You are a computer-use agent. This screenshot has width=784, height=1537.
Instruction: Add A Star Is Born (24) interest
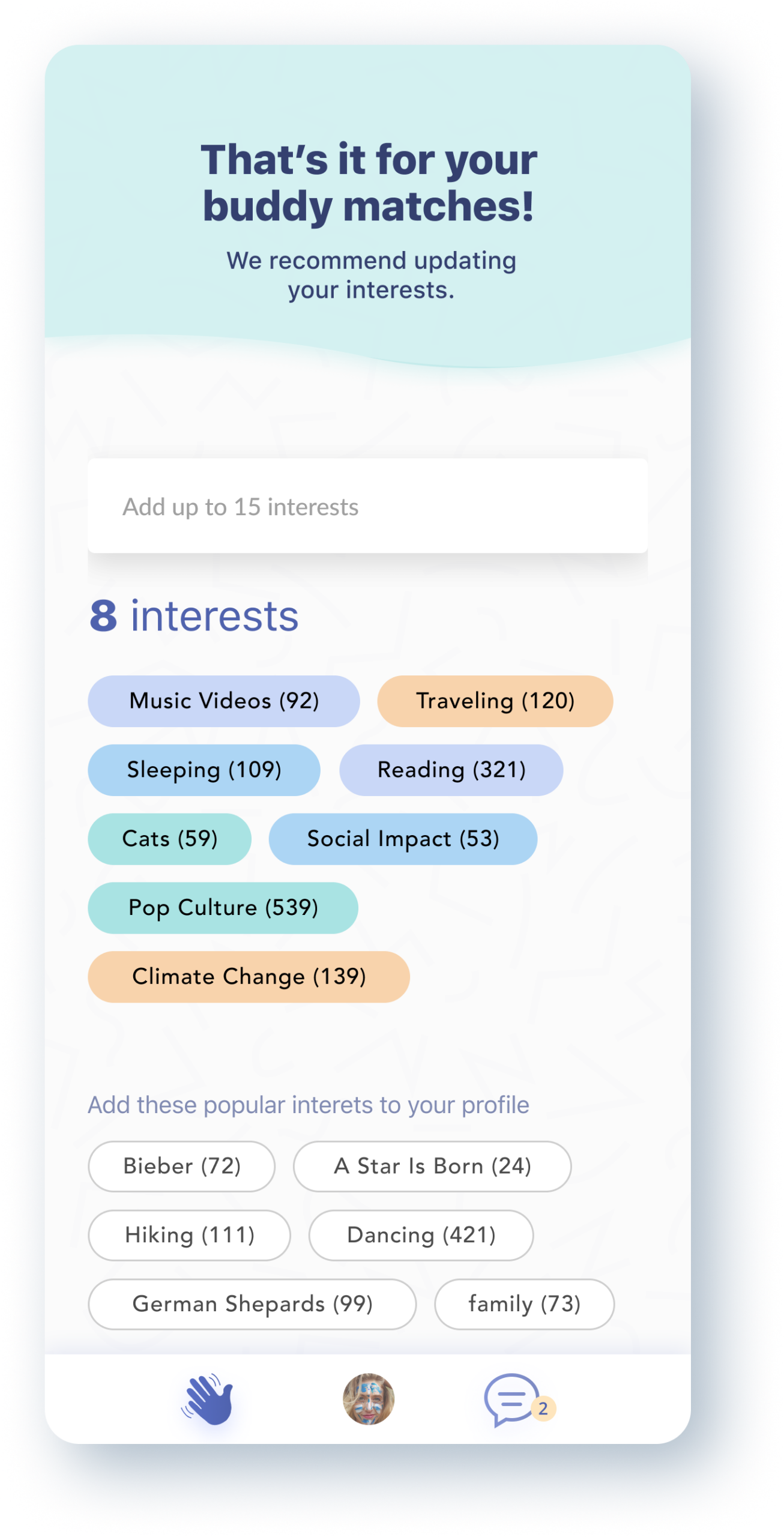(x=432, y=1166)
